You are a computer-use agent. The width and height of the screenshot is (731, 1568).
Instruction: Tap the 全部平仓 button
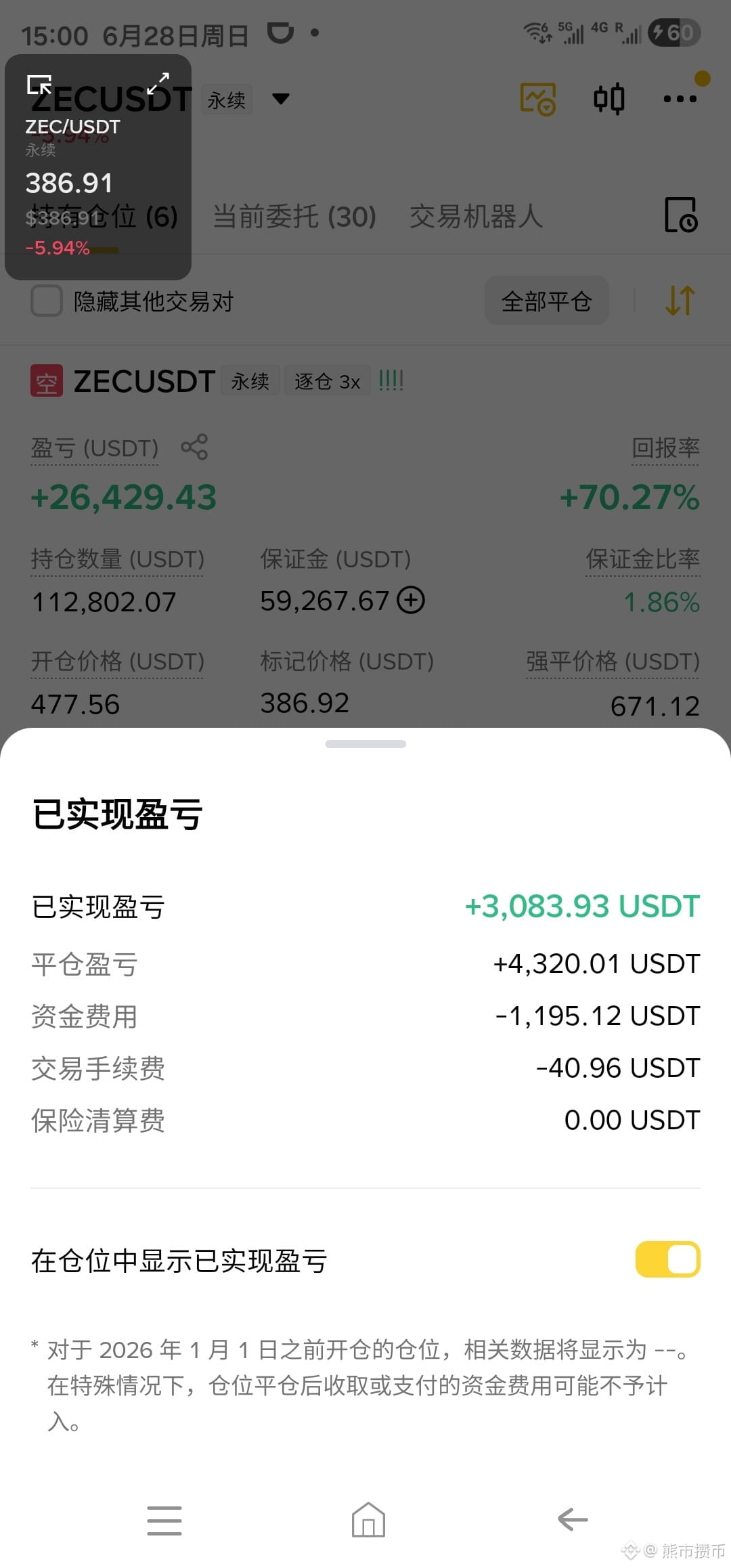coord(547,301)
